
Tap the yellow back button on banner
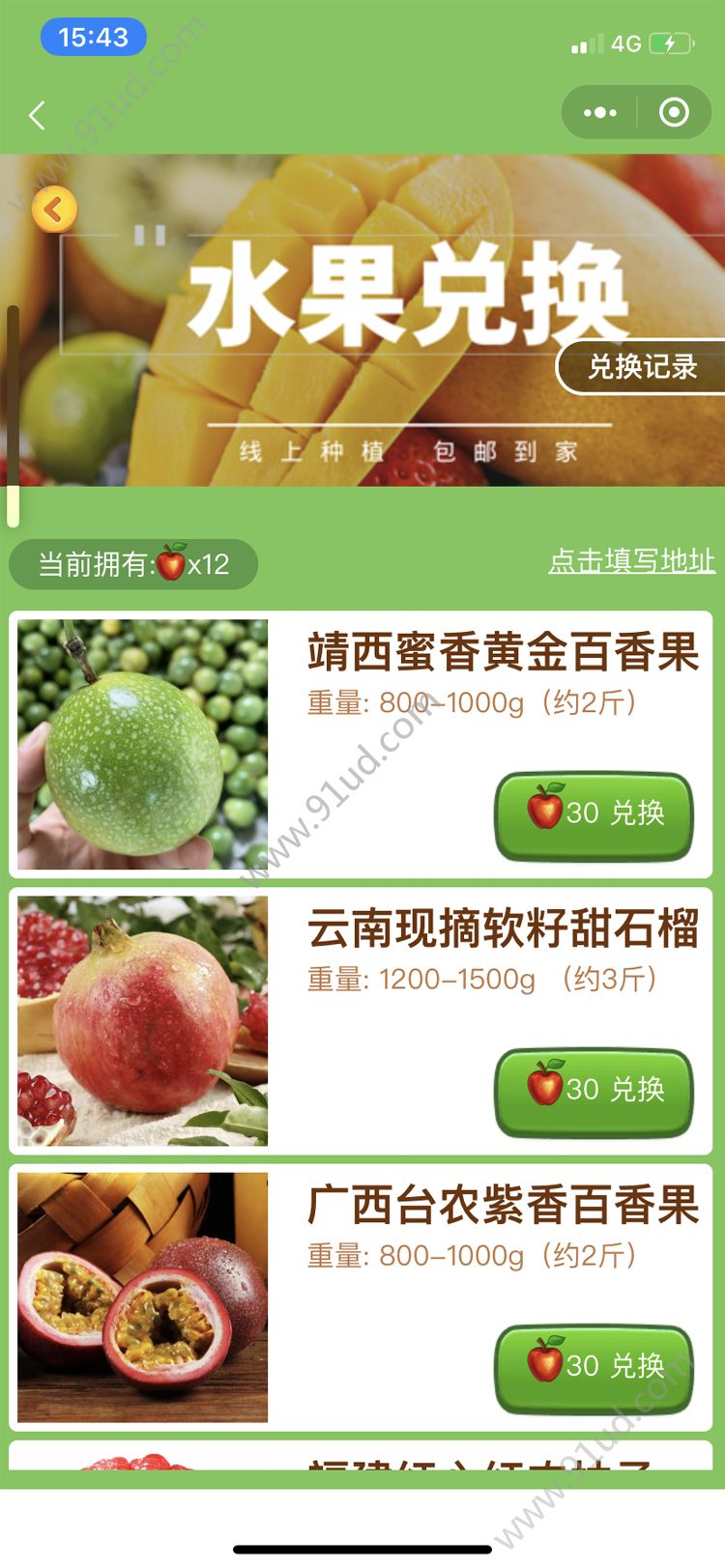tap(54, 209)
